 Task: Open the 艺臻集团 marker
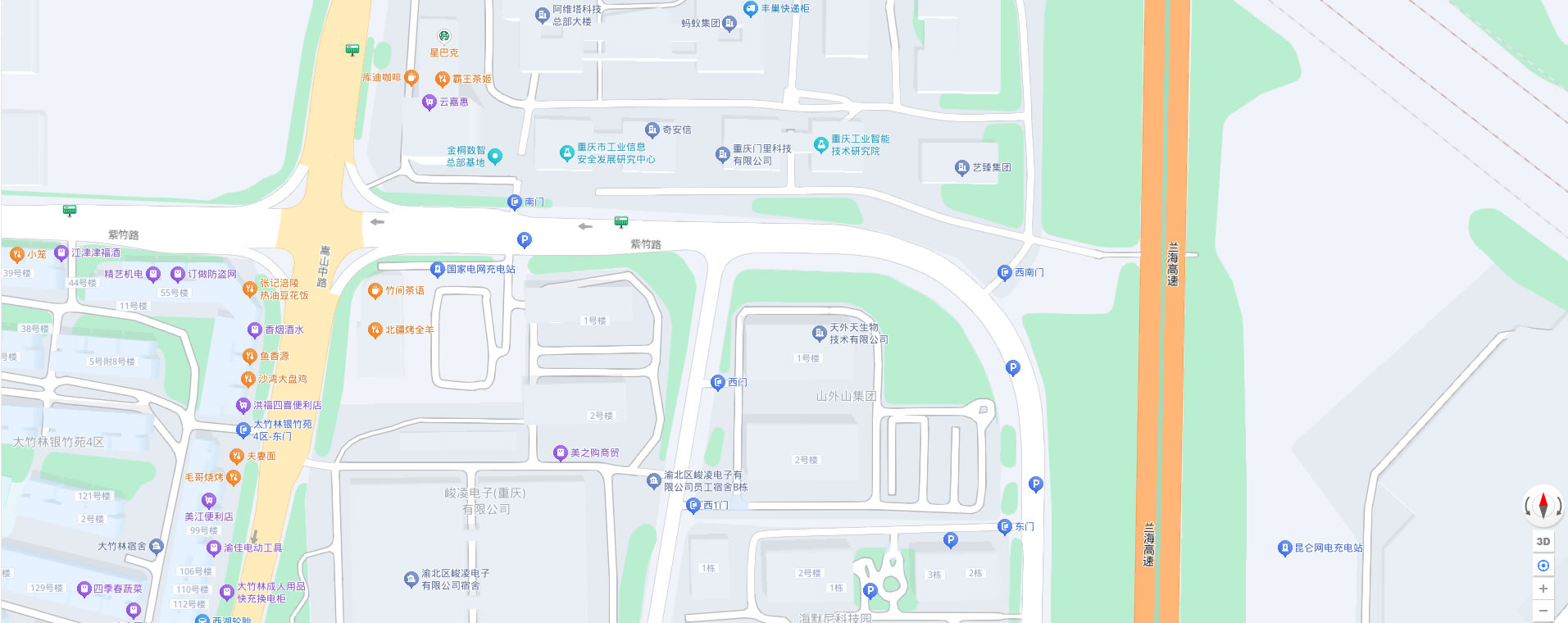[962, 167]
